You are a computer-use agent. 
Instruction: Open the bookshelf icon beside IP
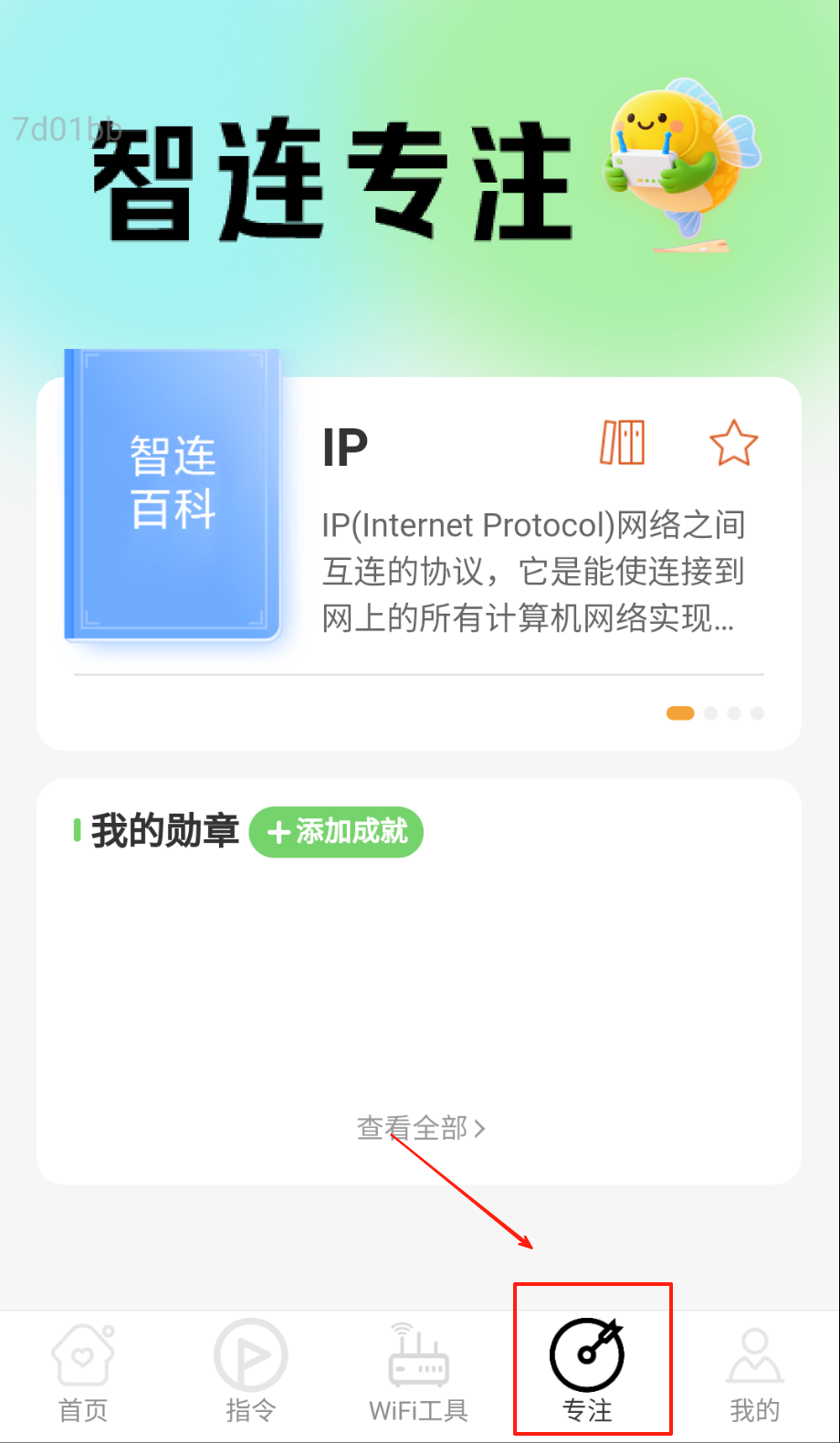pos(622,443)
